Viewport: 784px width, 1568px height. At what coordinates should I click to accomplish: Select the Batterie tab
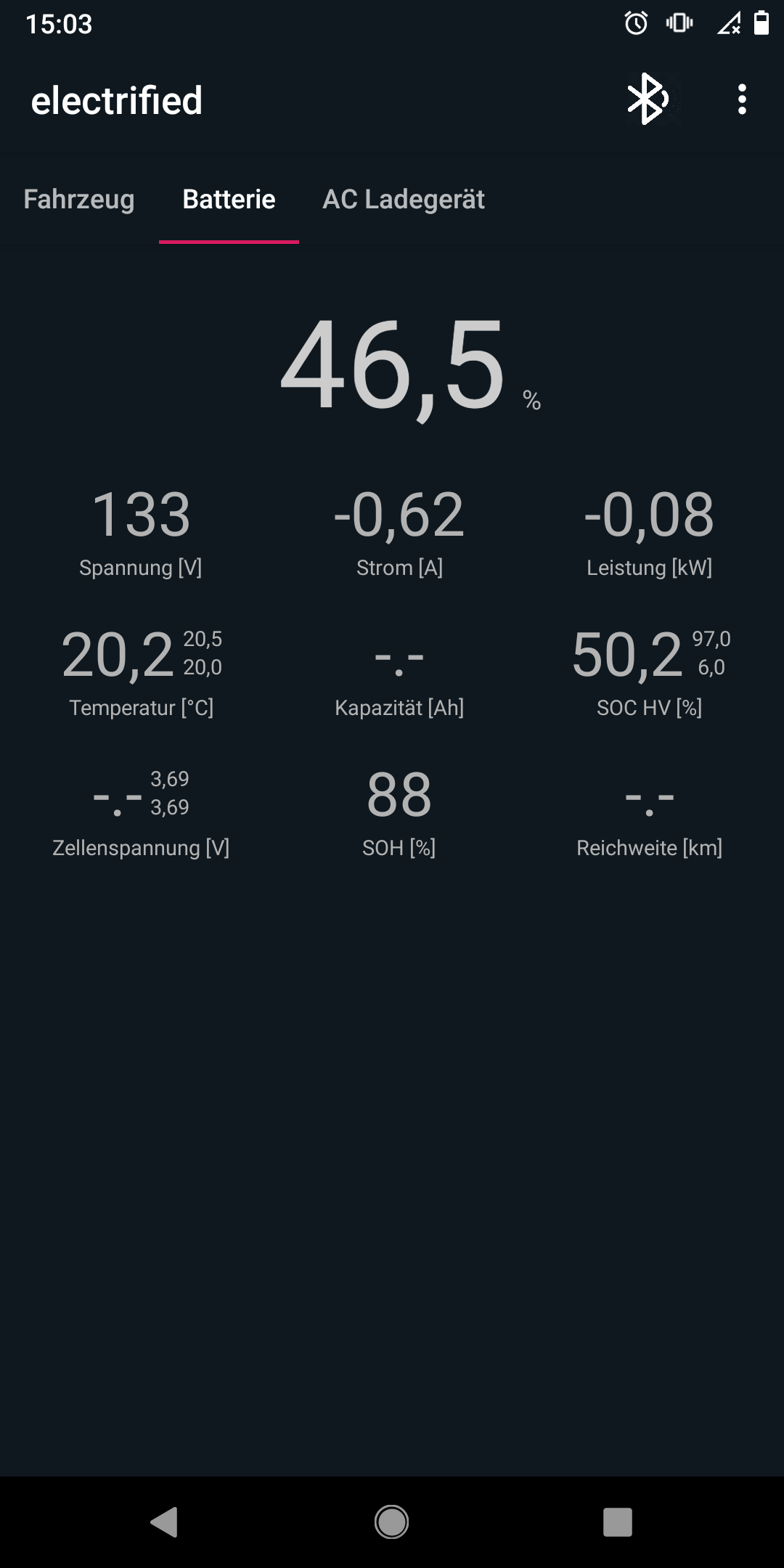pos(229,200)
